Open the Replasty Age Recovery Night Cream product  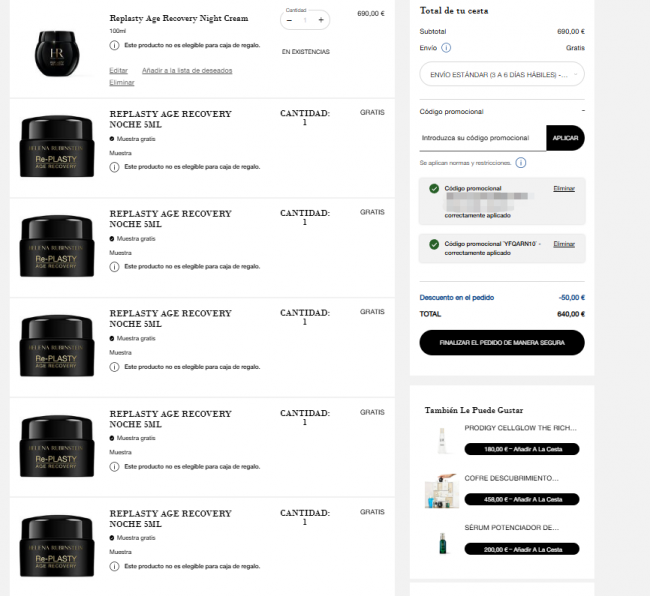pyautogui.click(x=178, y=18)
